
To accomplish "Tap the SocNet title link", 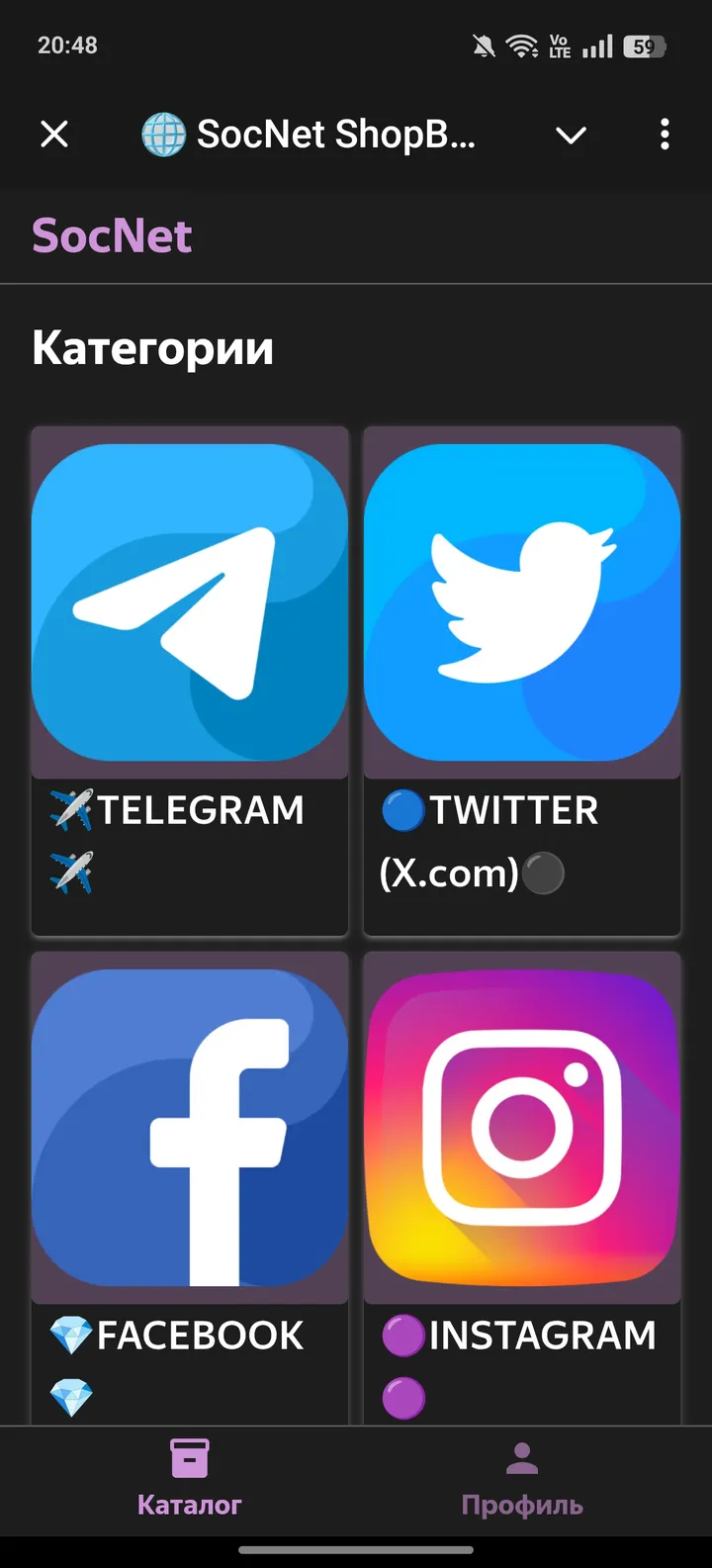I will click(x=112, y=235).
